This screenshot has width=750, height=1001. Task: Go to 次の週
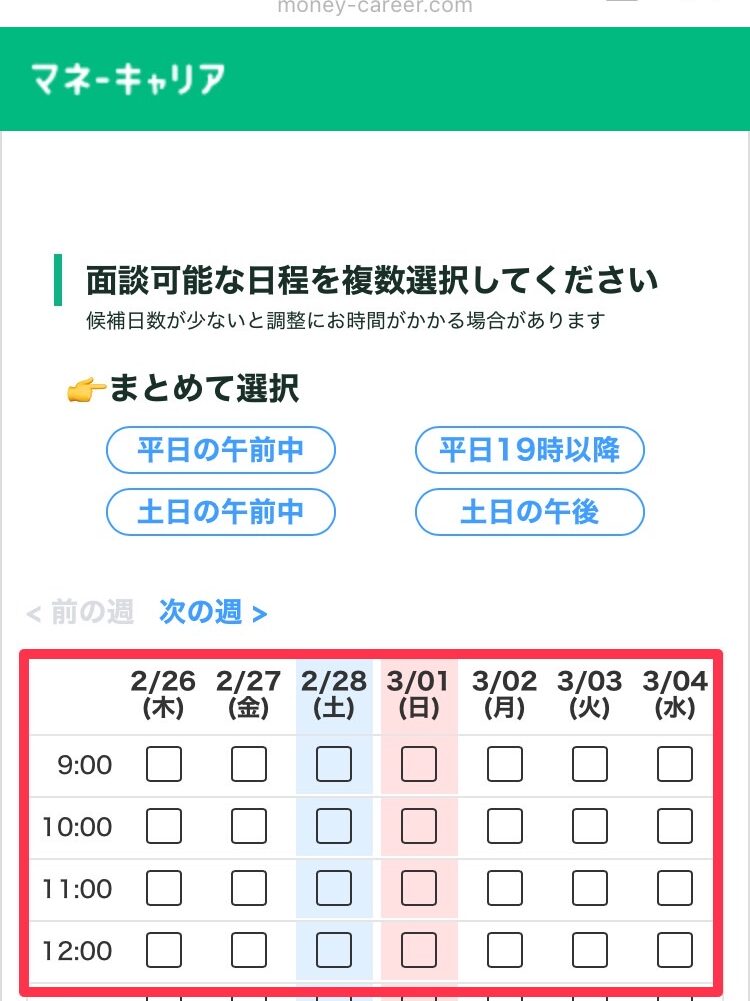pyautogui.click(x=213, y=612)
